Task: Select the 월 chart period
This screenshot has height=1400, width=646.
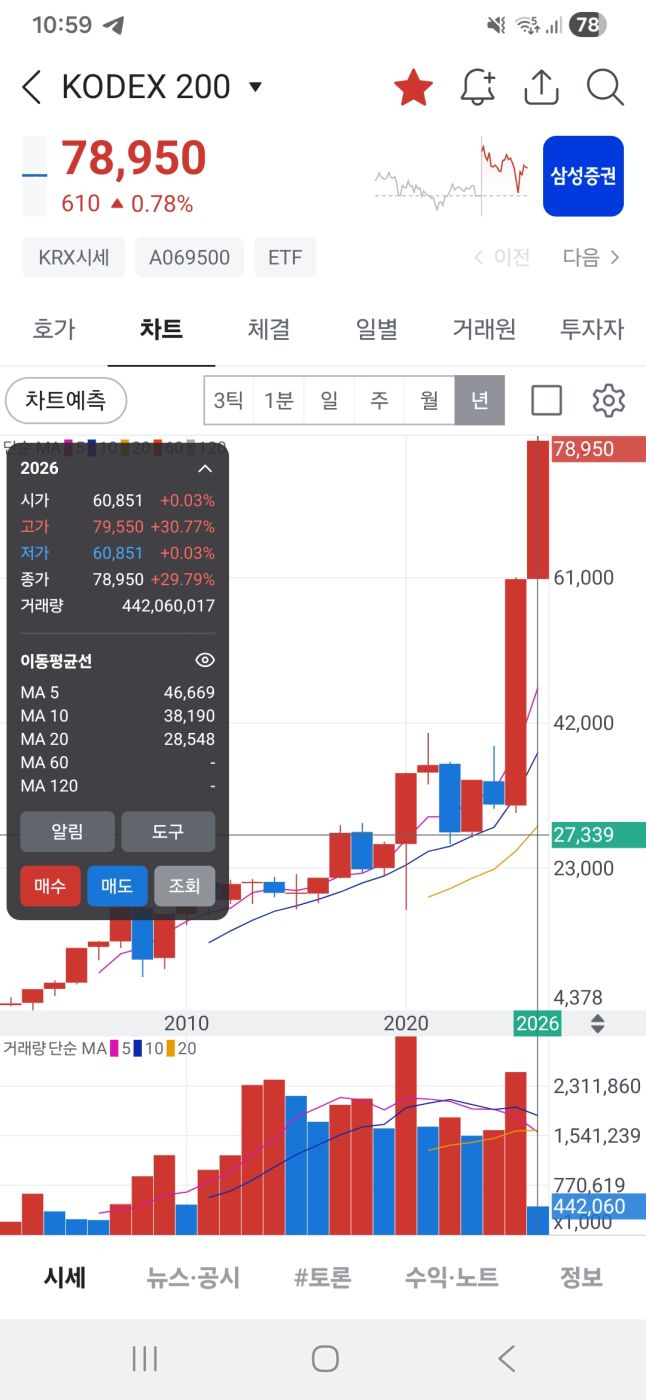Action: pyautogui.click(x=429, y=401)
